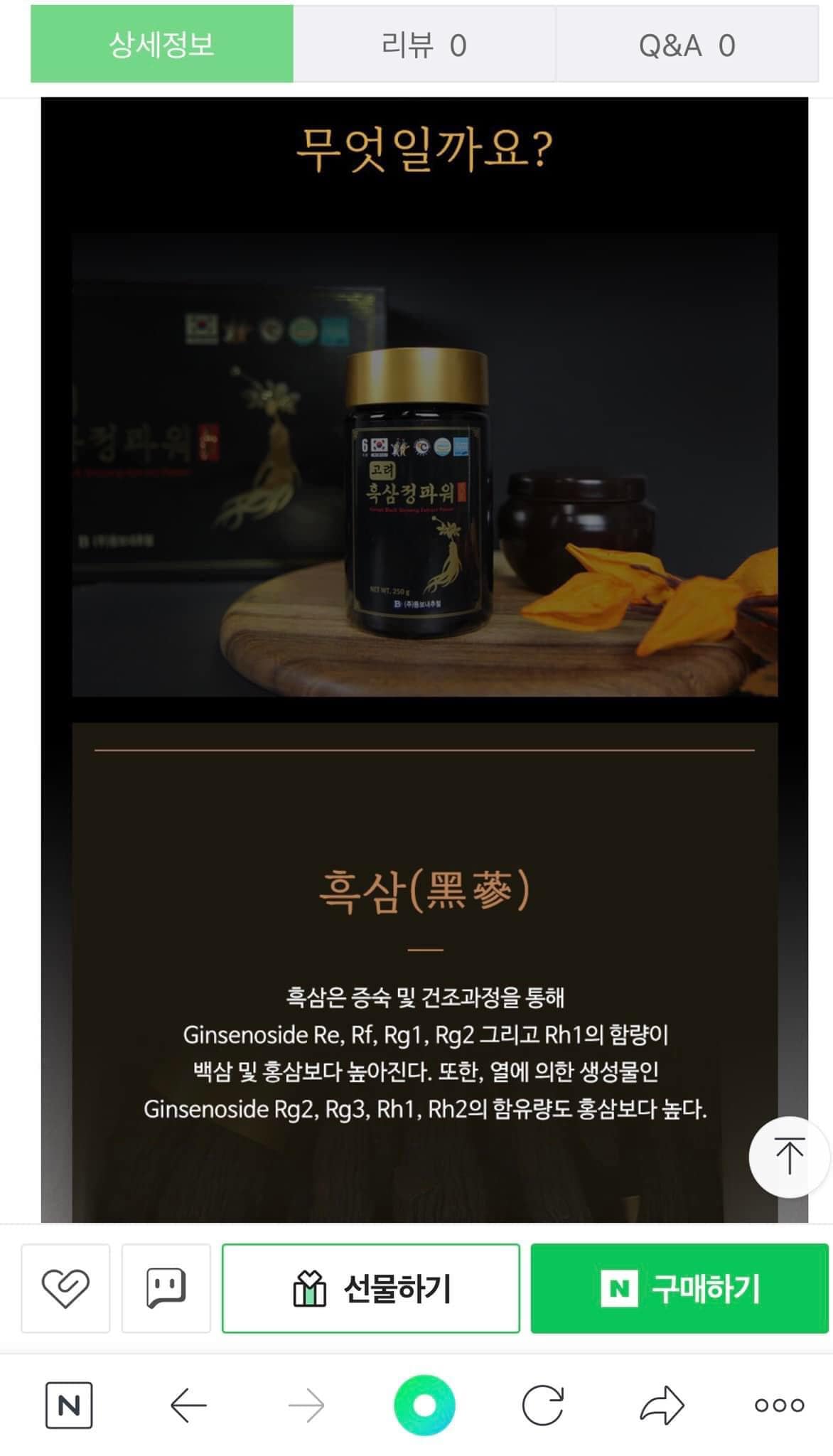This screenshot has height=1456, width=833.
Task: Add the product to the heart wishlist
Action: pos(65,1288)
